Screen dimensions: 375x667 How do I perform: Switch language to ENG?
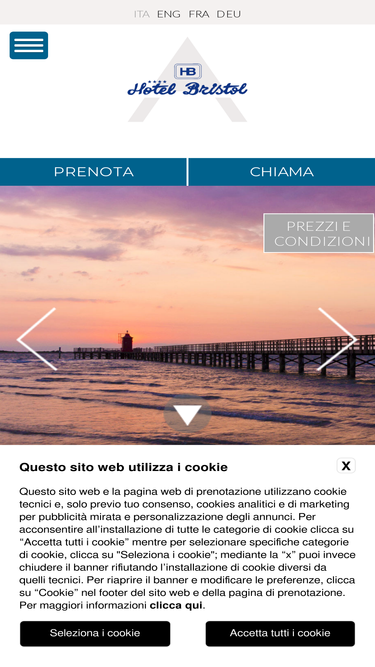[169, 14]
